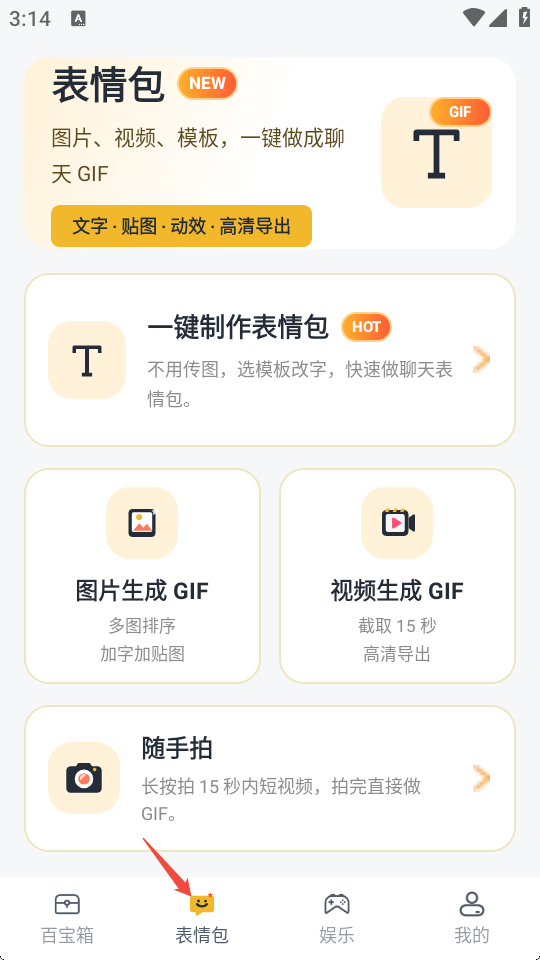Select the 表情包 tab
The width and height of the screenshot is (540, 960).
pyautogui.click(x=202, y=918)
